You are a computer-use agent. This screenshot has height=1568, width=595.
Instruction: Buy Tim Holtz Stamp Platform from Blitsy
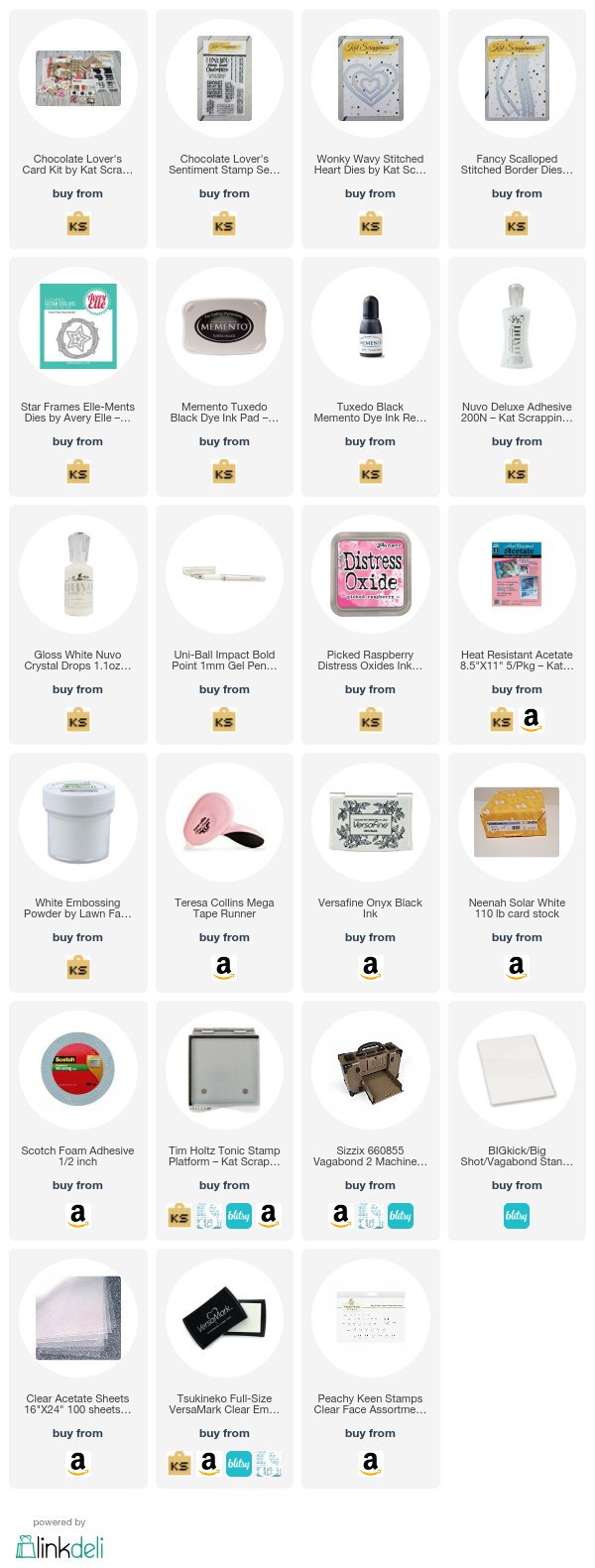coord(238,1216)
